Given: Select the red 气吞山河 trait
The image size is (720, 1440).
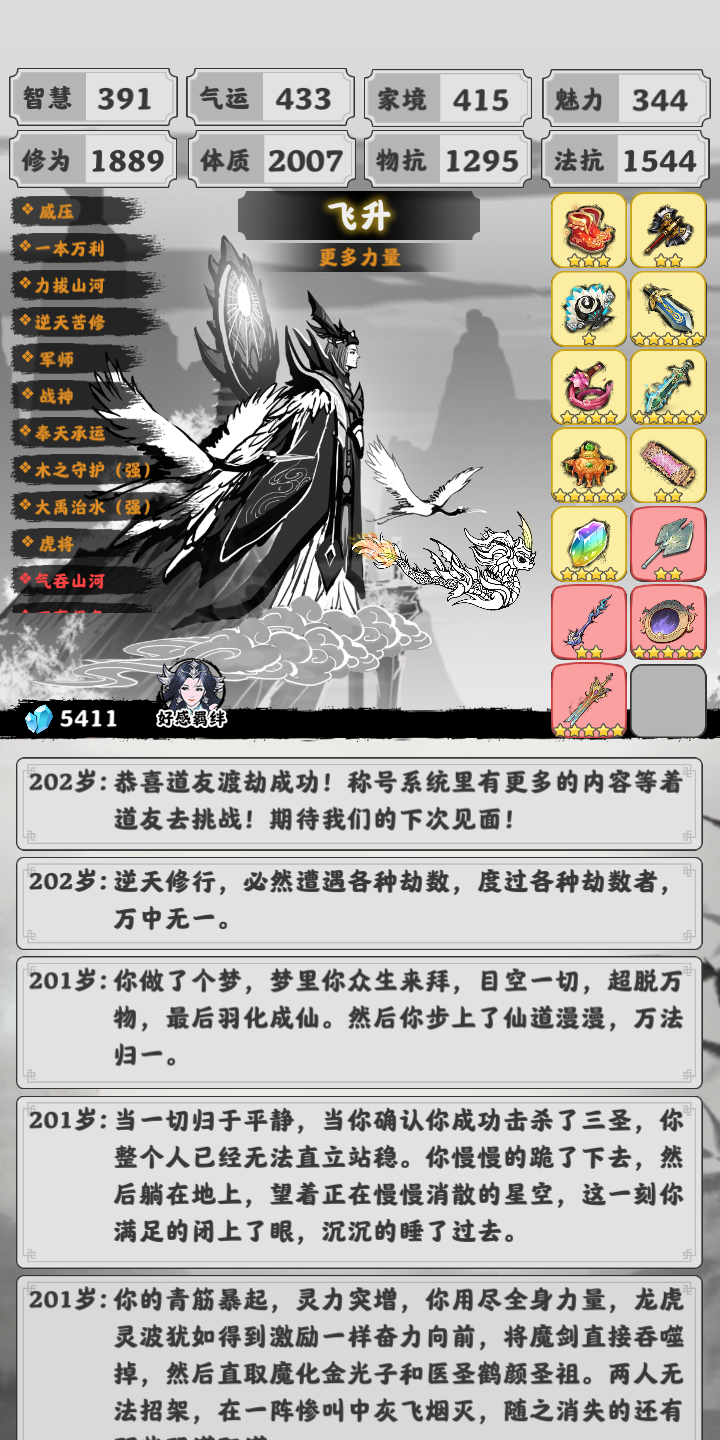Looking at the screenshot, I should (70, 581).
